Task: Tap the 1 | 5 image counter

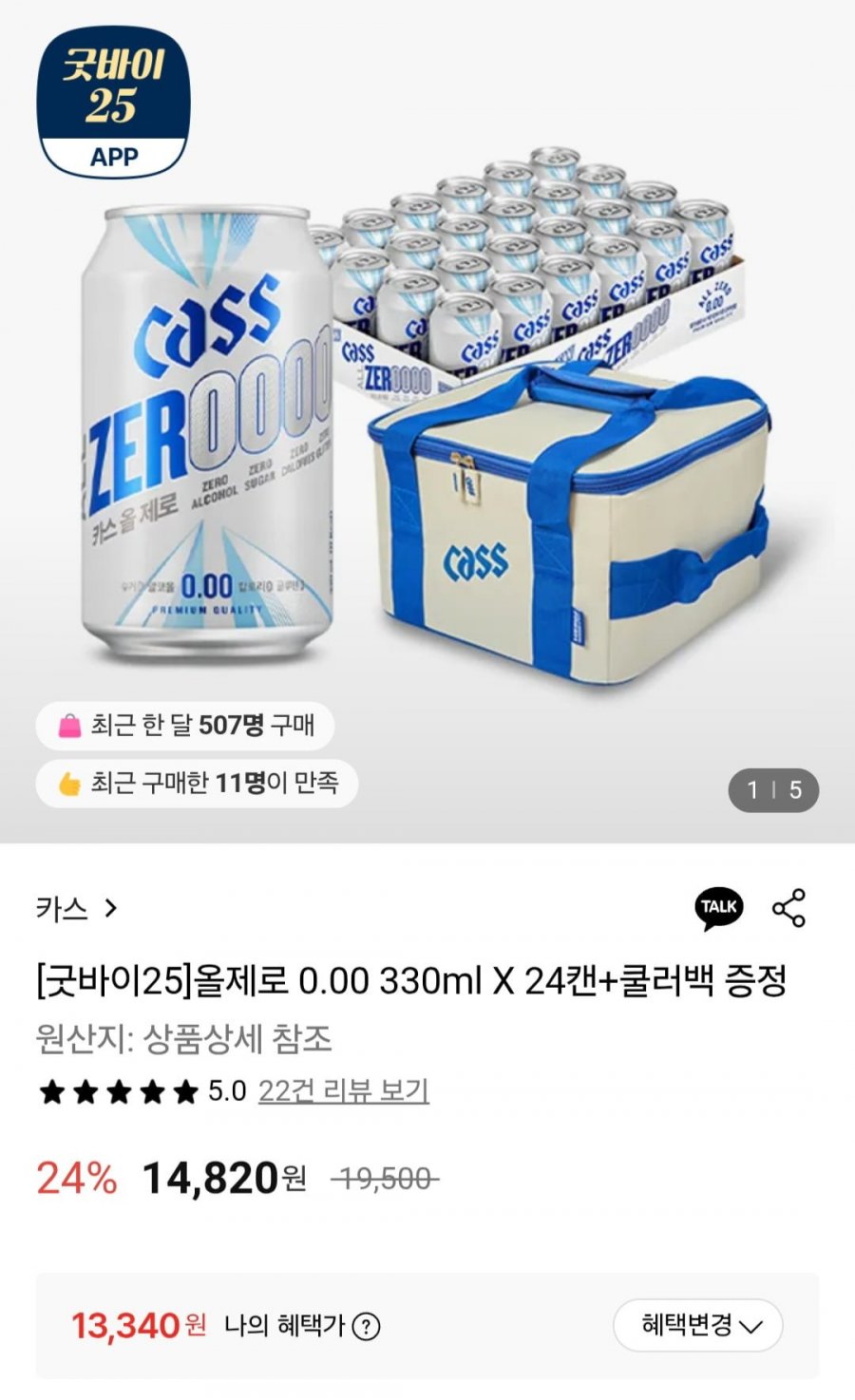Action: click(x=771, y=787)
